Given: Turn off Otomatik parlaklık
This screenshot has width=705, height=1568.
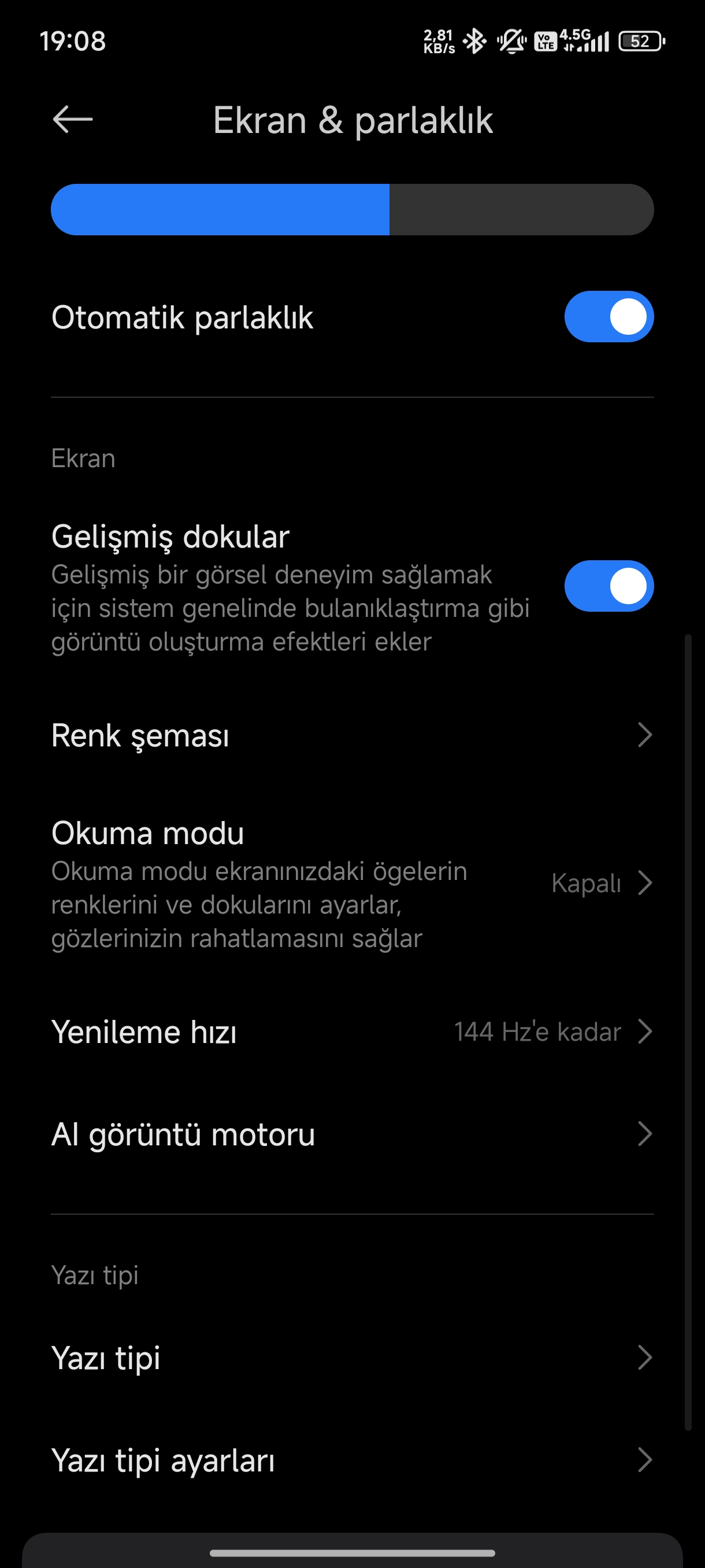Looking at the screenshot, I should pyautogui.click(x=608, y=317).
